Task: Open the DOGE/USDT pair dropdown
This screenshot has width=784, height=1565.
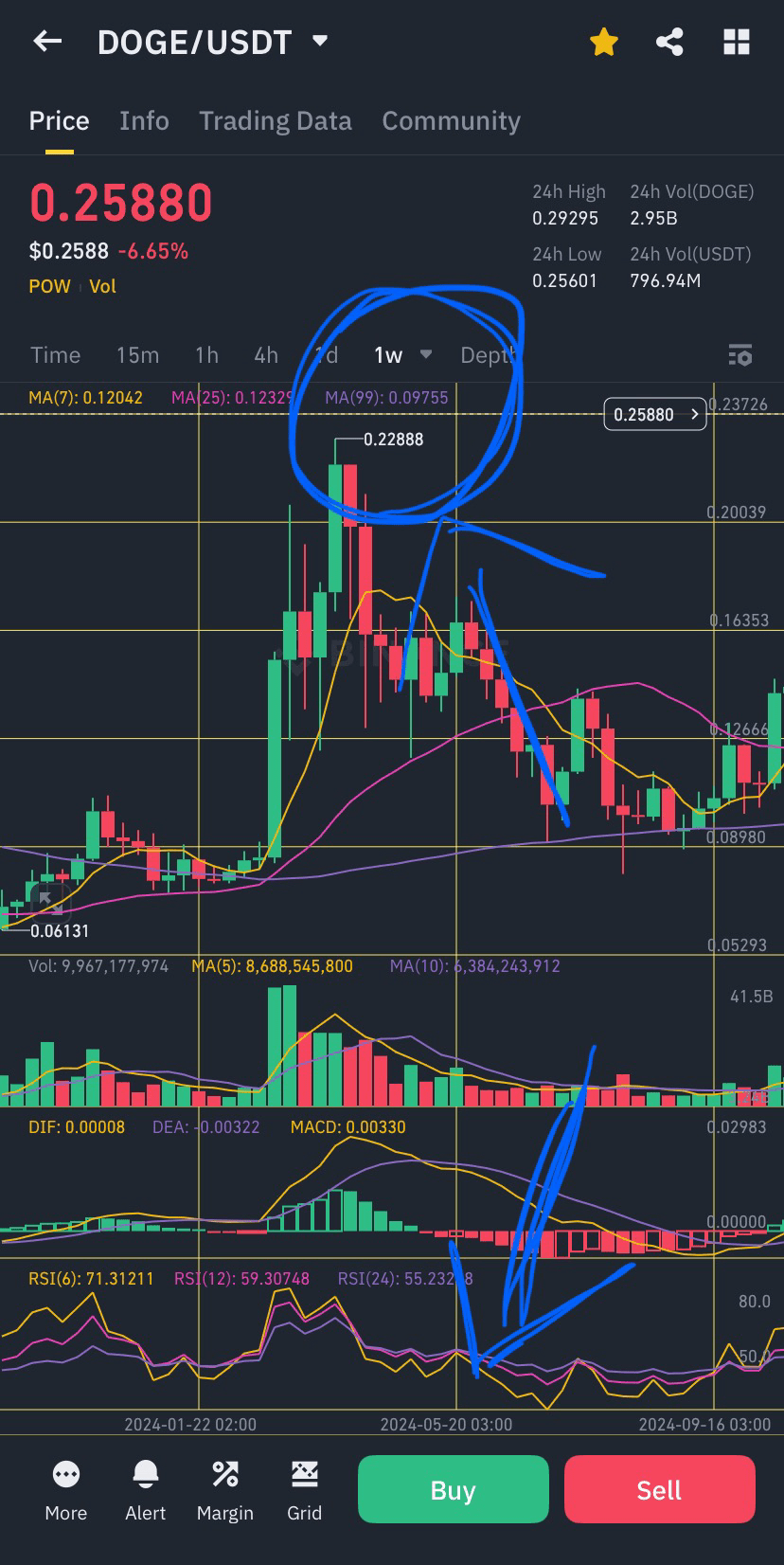Action: tap(320, 41)
